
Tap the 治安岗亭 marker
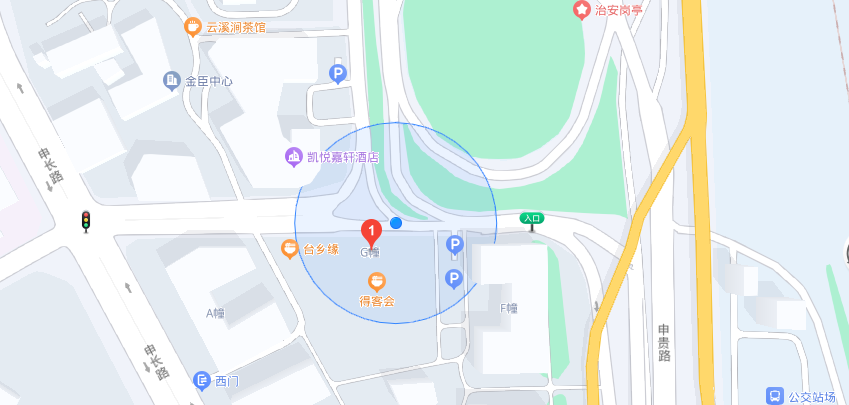pyautogui.click(x=581, y=10)
